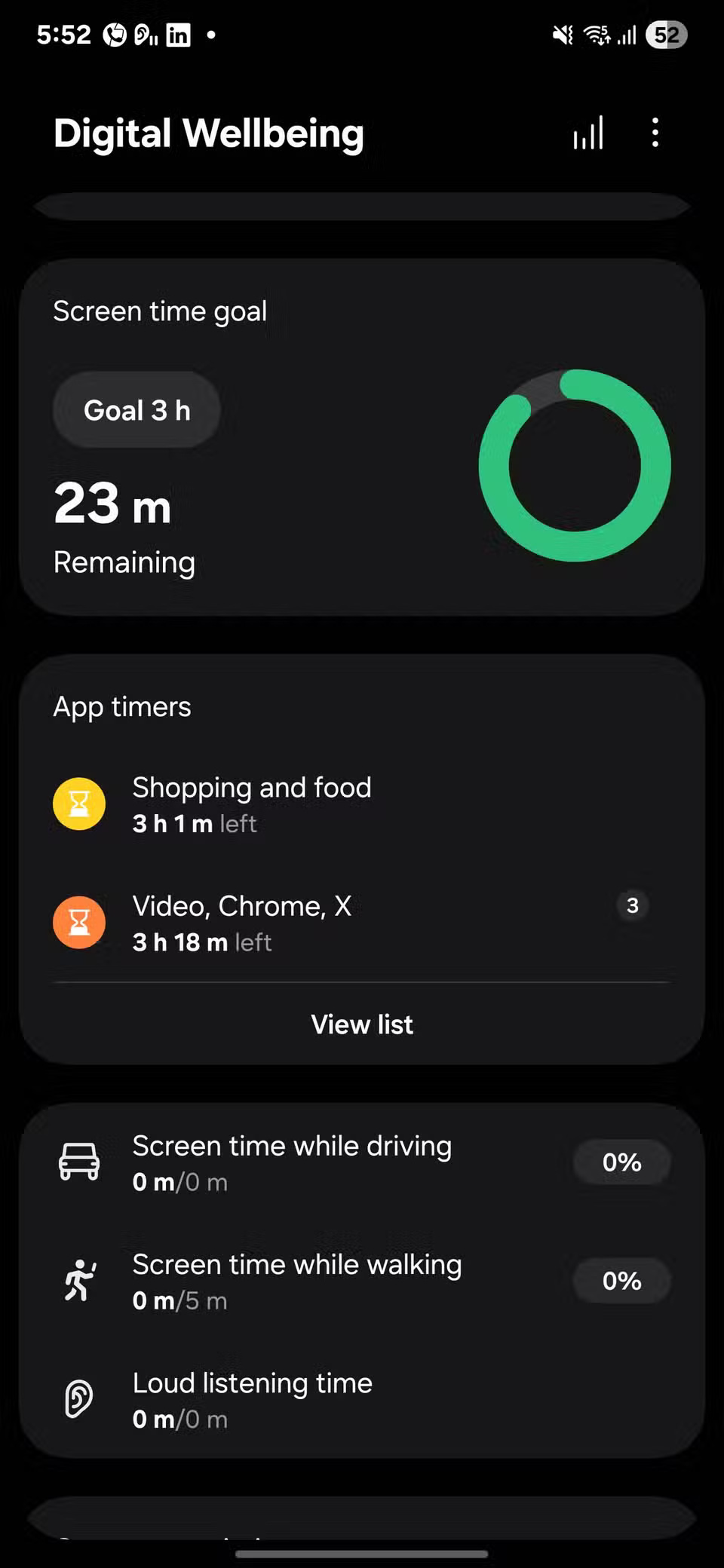Expand the App timers section details
This screenshot has height=1568, width=724.
121,706
